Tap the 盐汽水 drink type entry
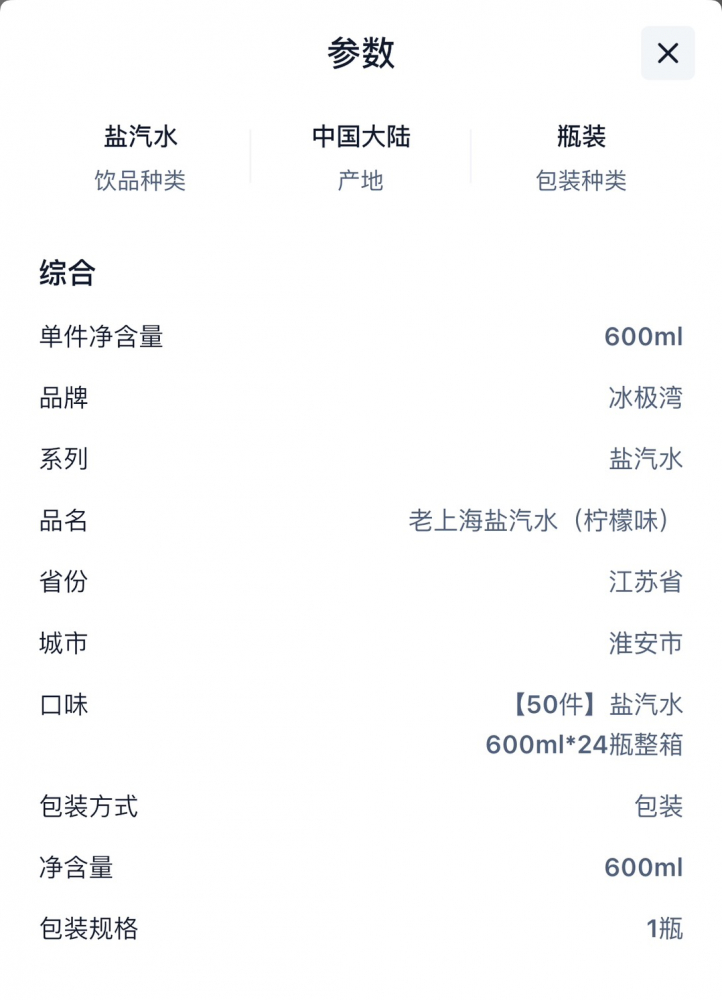This screenshot has width=722, height=1000. point(140,136)
